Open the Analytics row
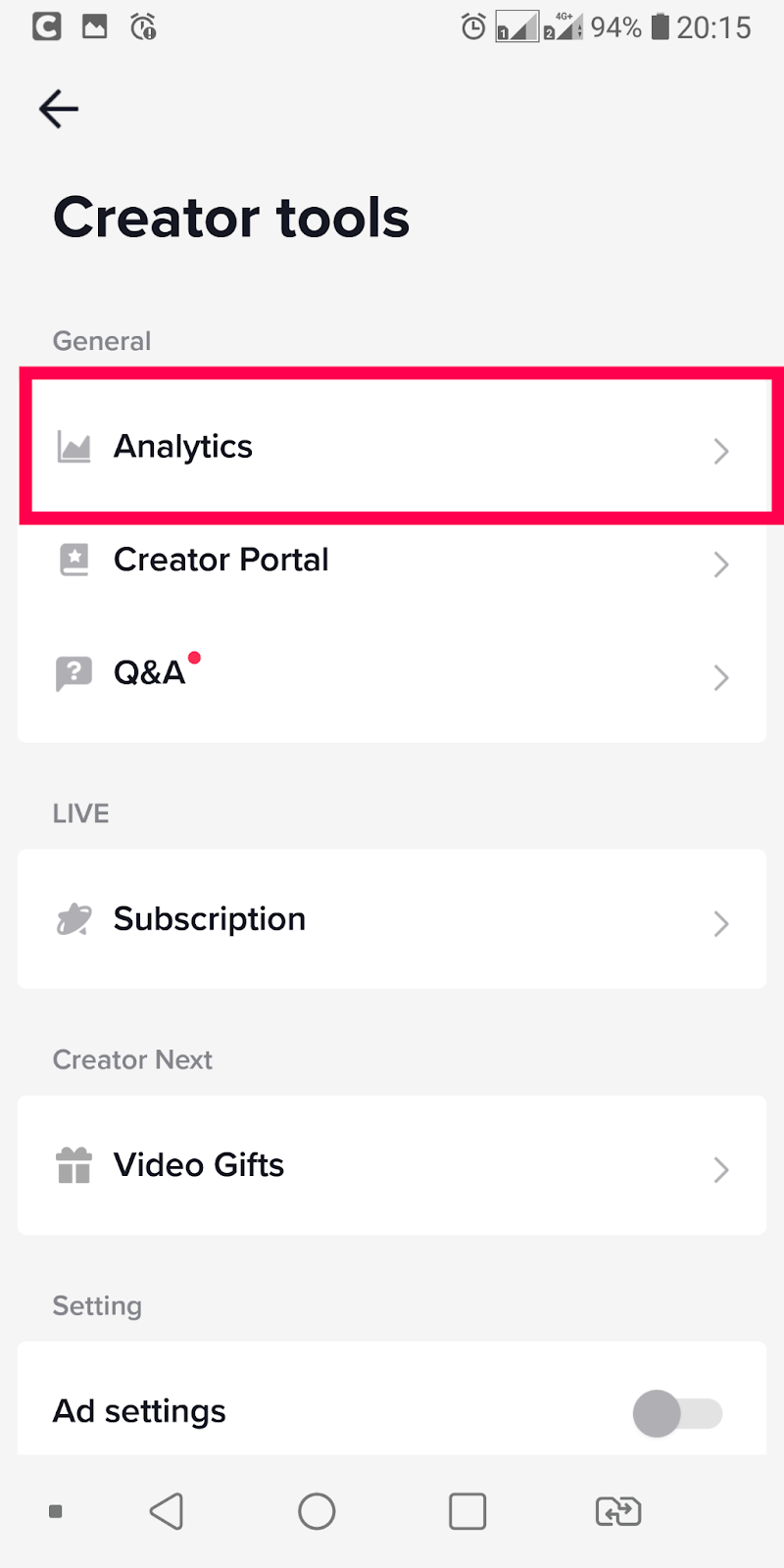Image resolution: width=784 pixels, height=1568 pixels. pos(392,448)
